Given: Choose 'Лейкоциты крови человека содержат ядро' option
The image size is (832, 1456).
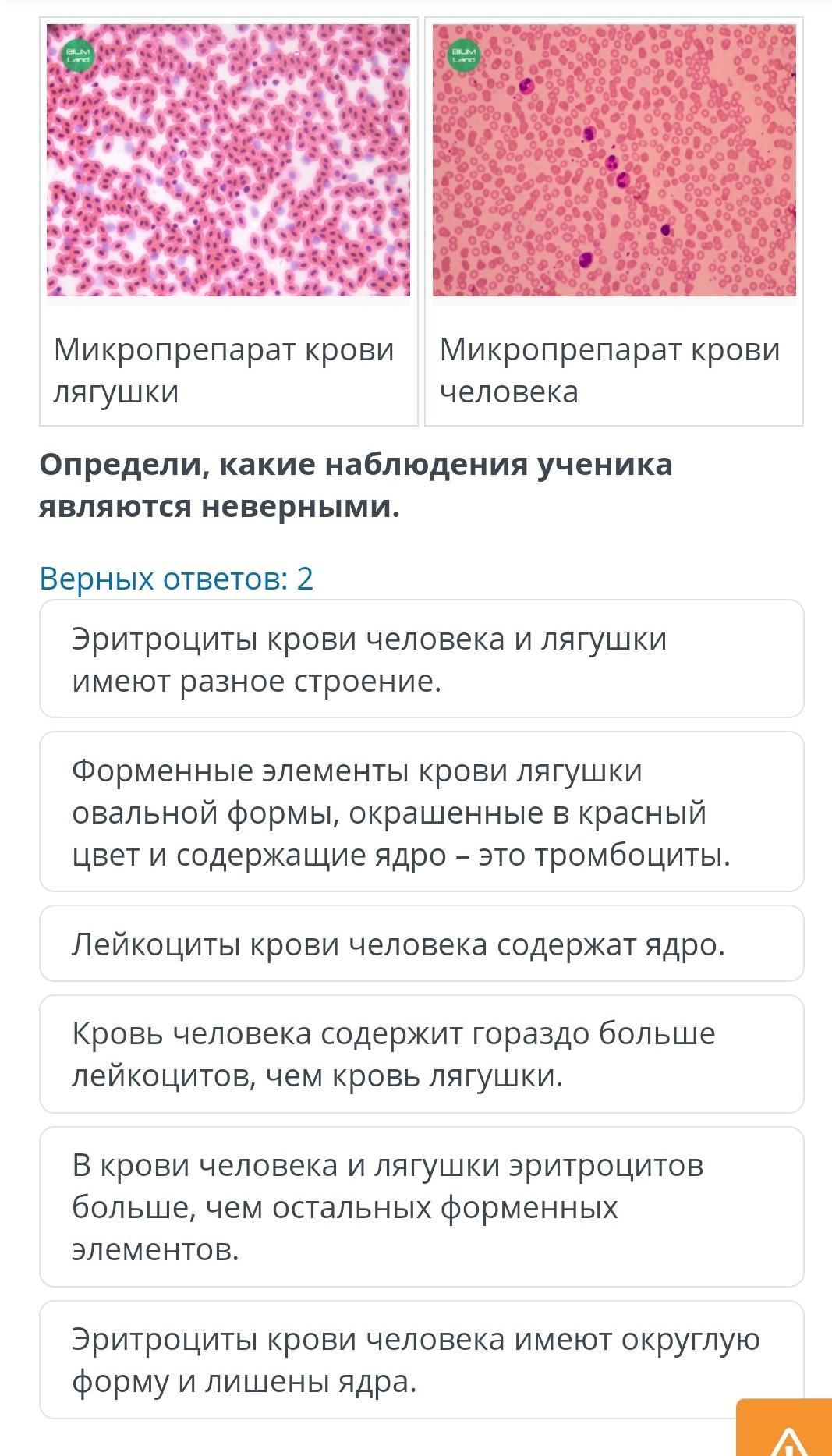Looking at the screenshot, I should pyautogui.click(x=421, y=944).
